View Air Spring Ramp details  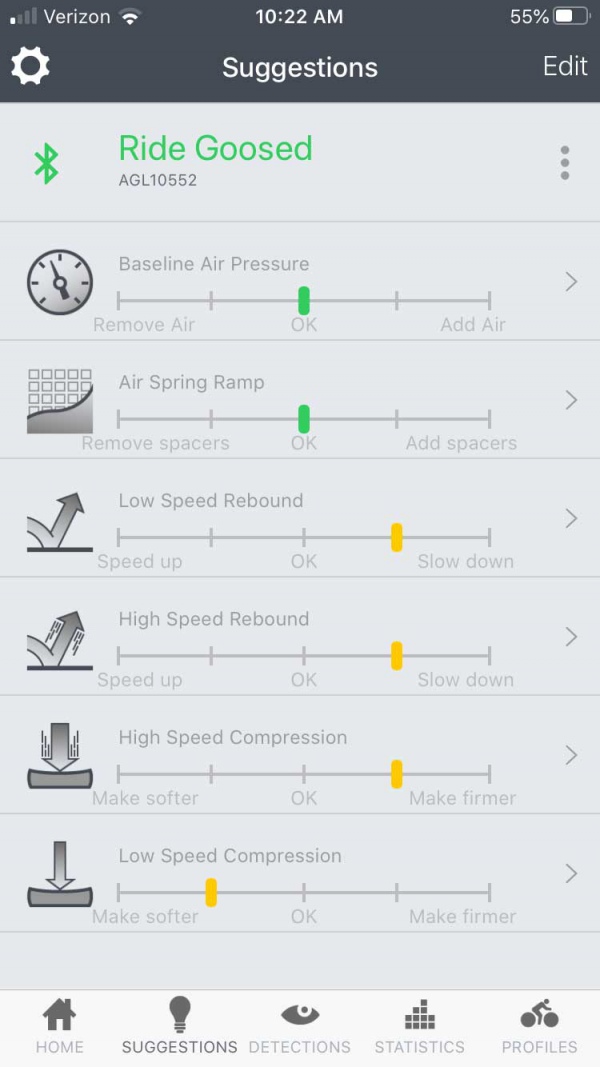571,400
